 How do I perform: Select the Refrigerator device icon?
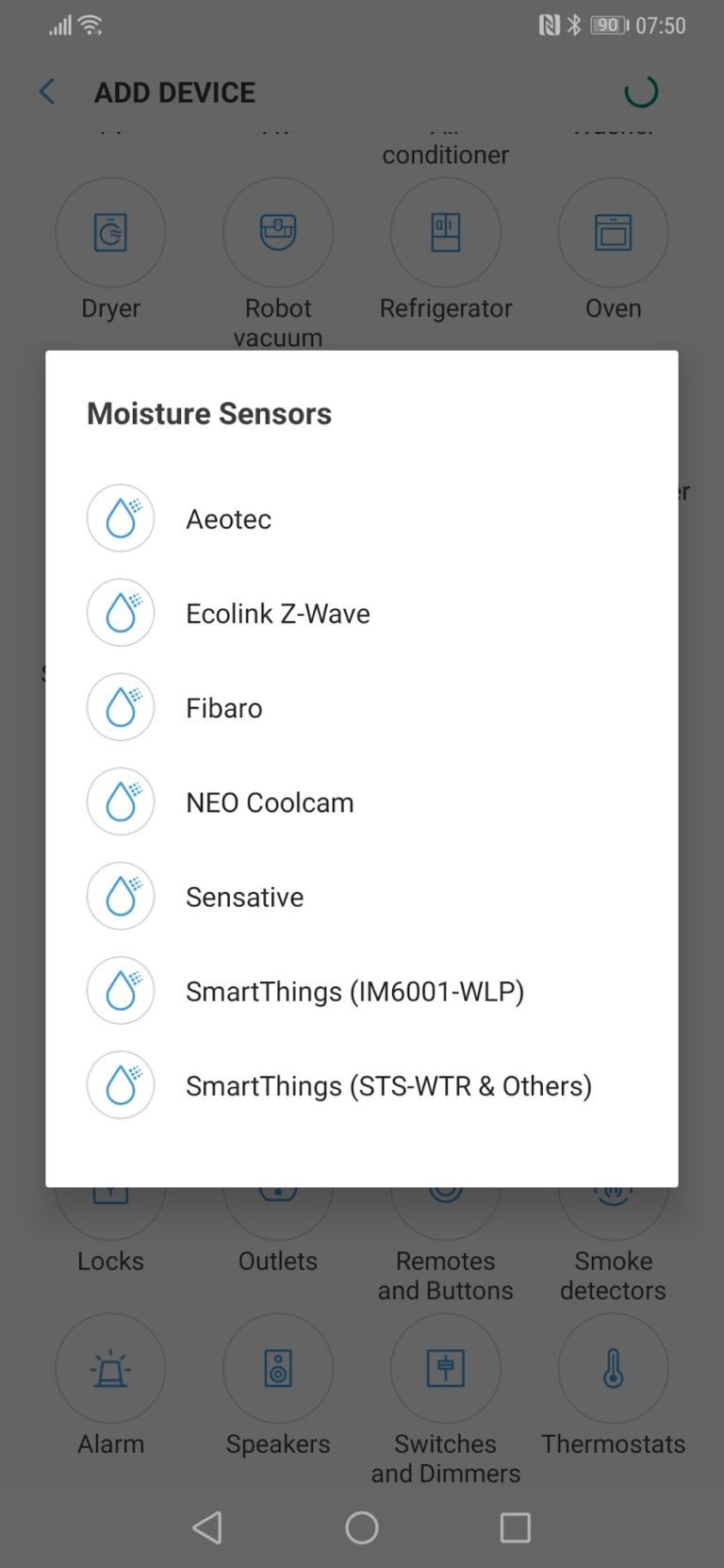click(x=445, y=232)
